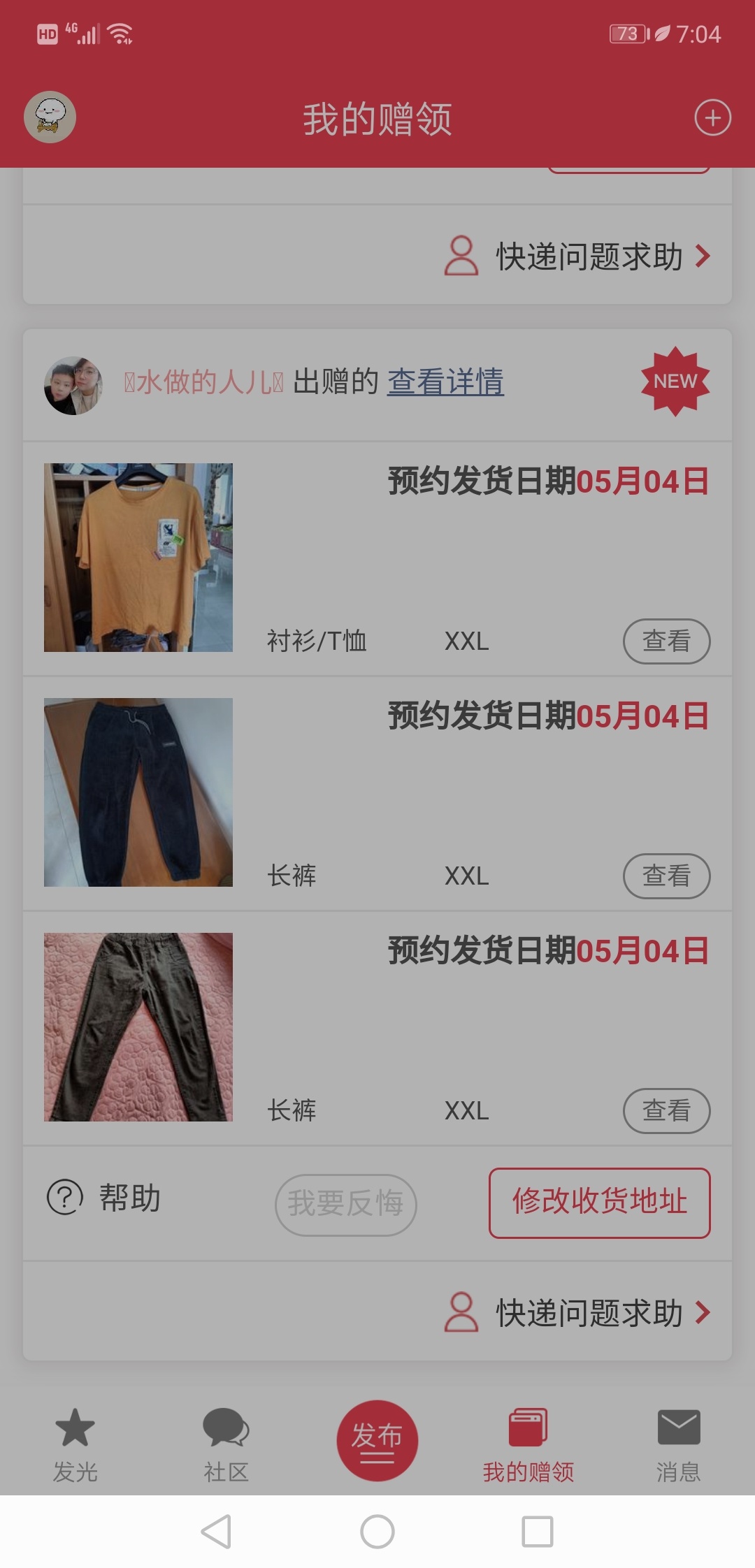The width and height of the screenshot is (755, 1568).
Task: Open the donor's avatar beside 水做的人儿
Action: pos(73,386)
